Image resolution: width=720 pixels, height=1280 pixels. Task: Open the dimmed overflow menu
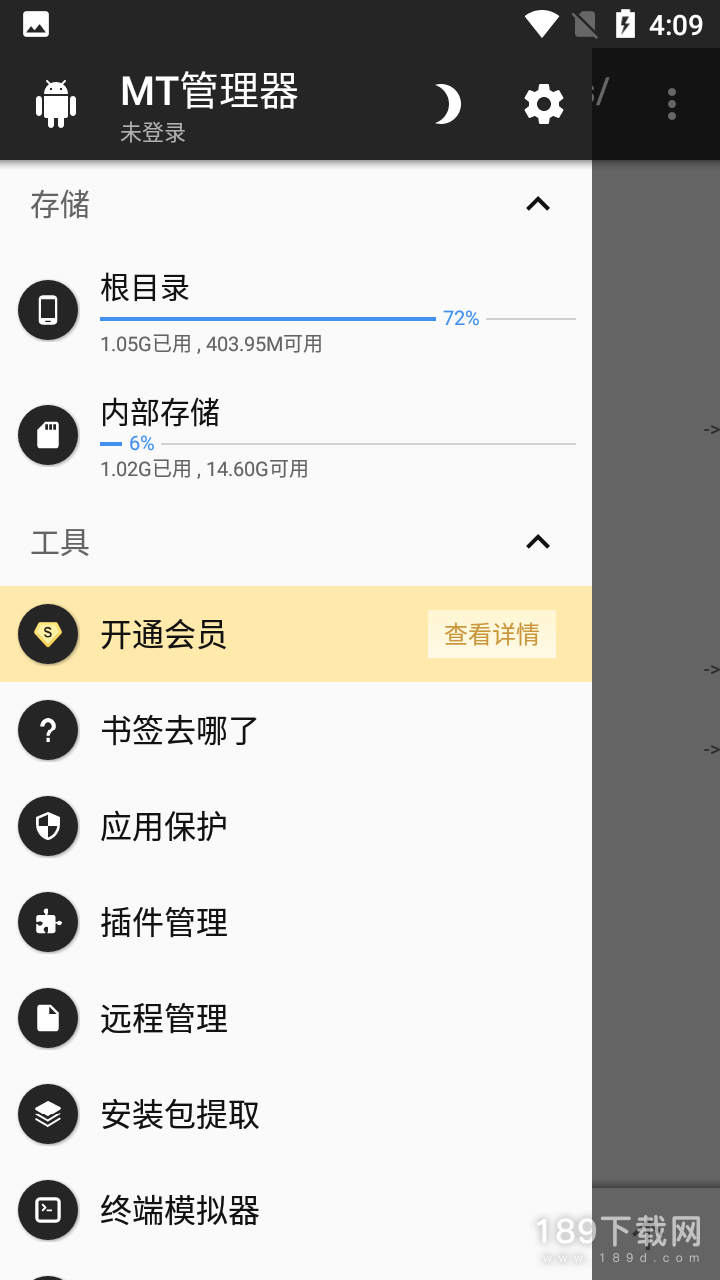[672, 104]
